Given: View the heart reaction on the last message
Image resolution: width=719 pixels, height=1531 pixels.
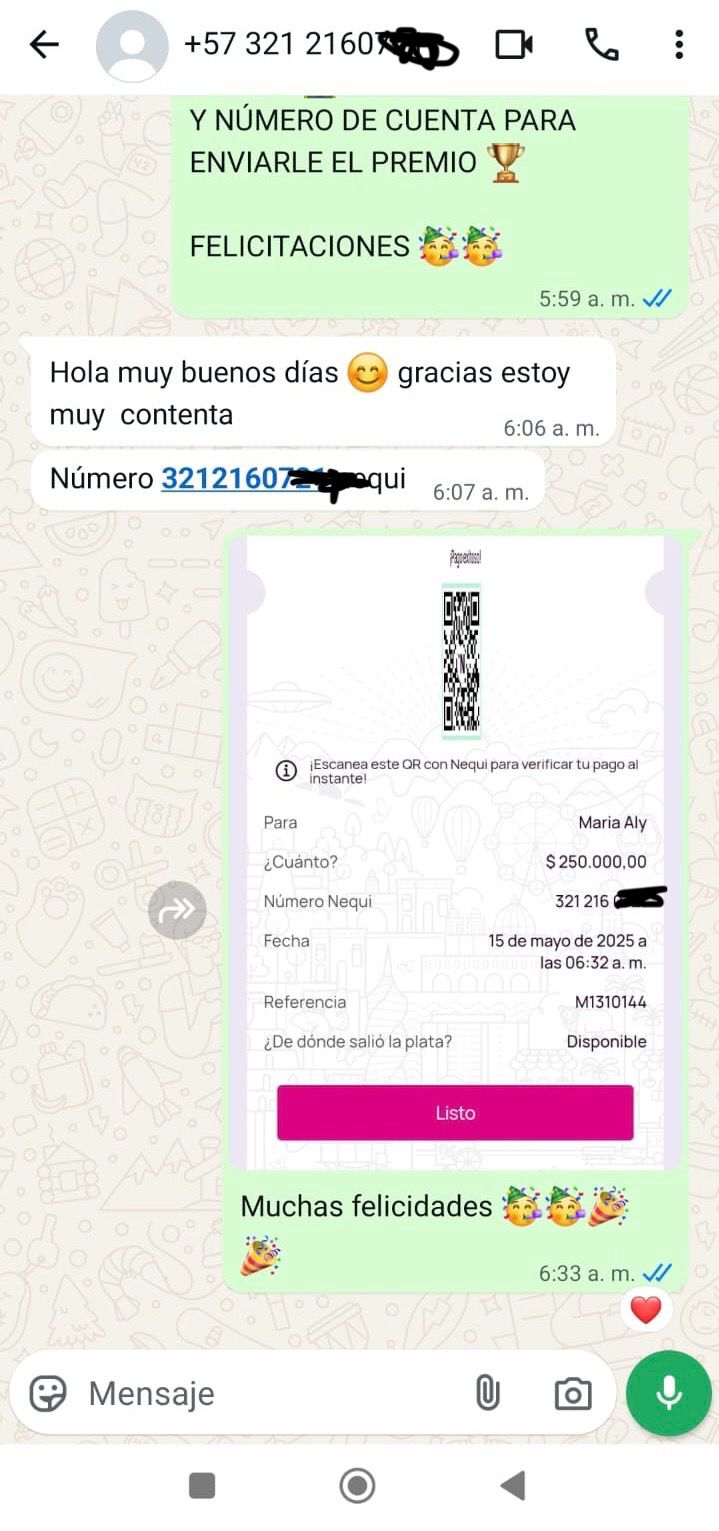Looking at the screenshot, I should pos(646,1310).
